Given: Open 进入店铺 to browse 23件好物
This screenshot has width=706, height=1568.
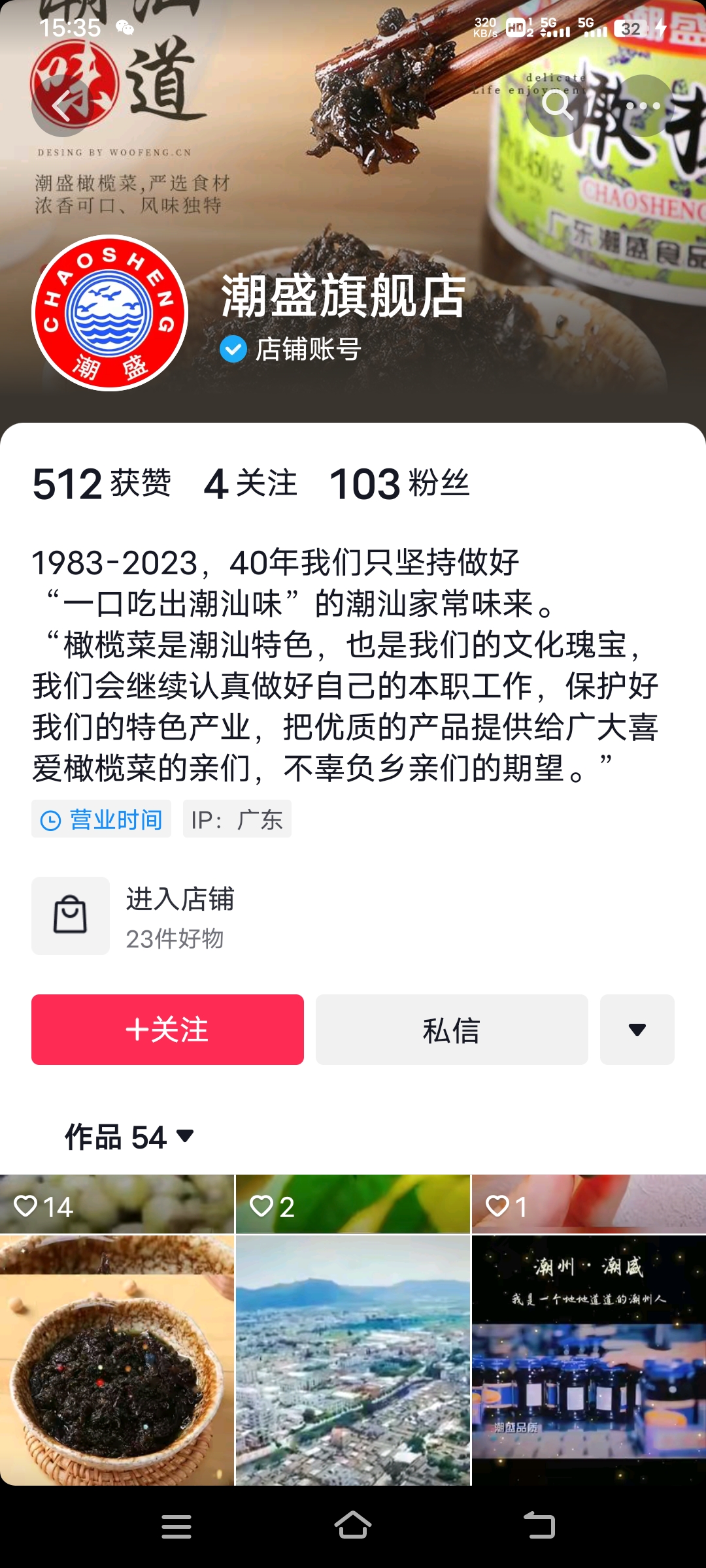Looking at the screenshot, I should pos(180,915).
